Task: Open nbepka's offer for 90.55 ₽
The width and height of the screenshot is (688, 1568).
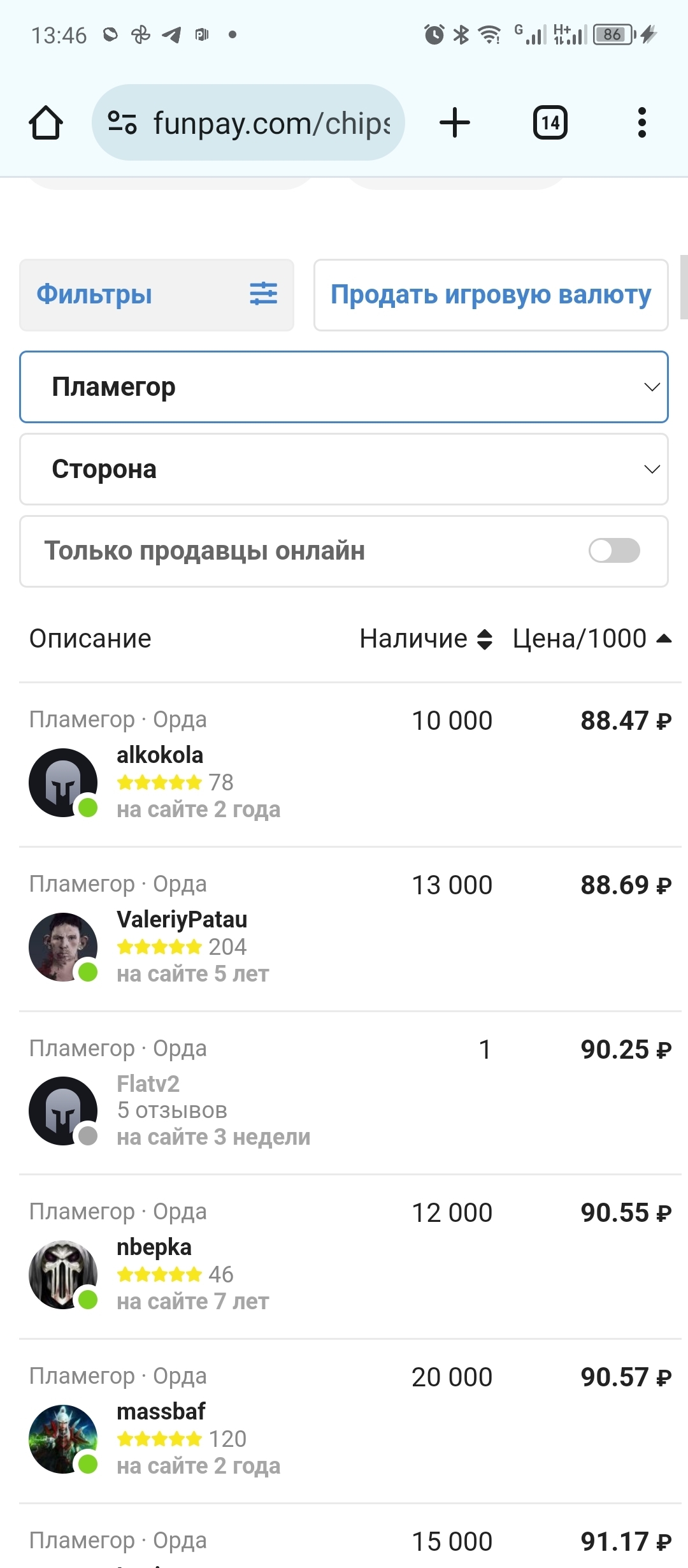Action: [350, 1257]
